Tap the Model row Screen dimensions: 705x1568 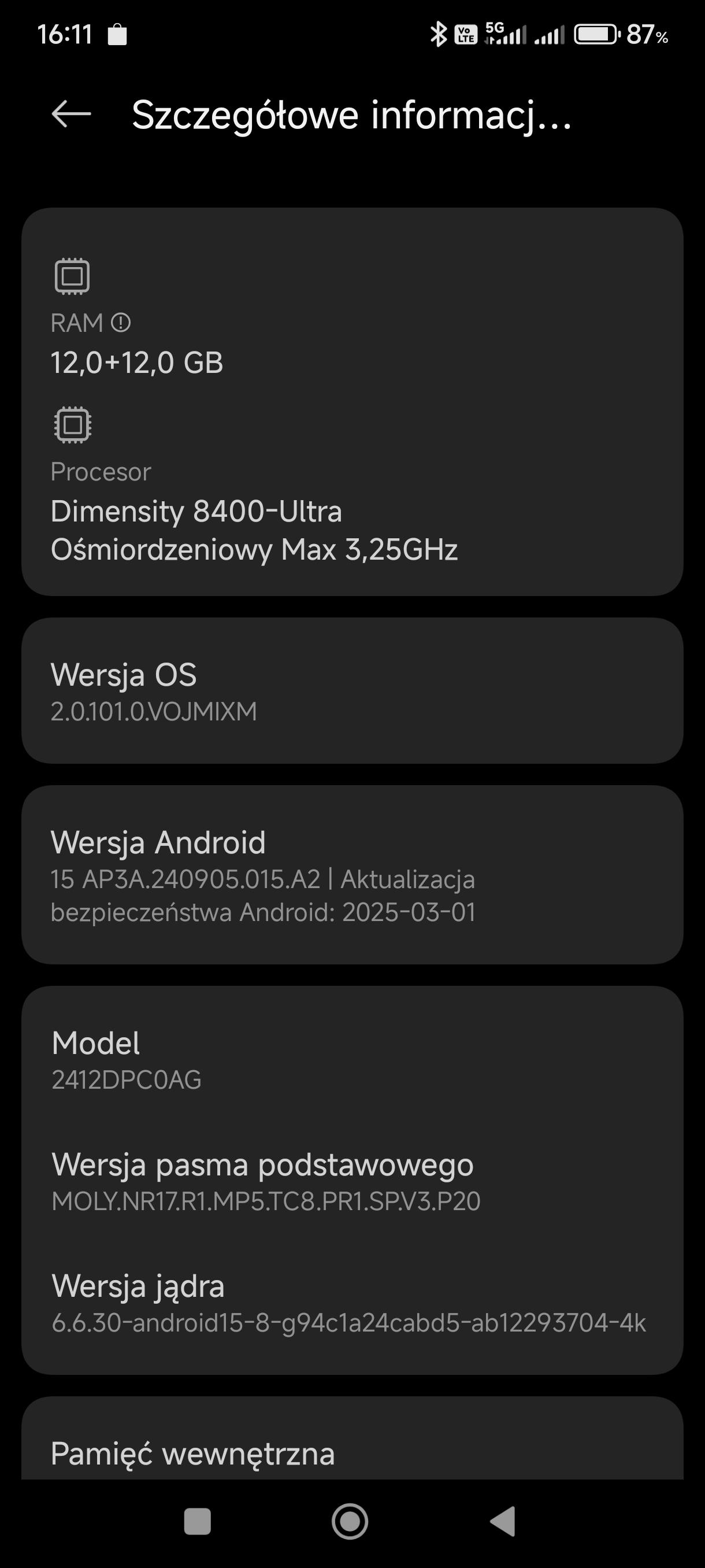(x=351, y=1060)
